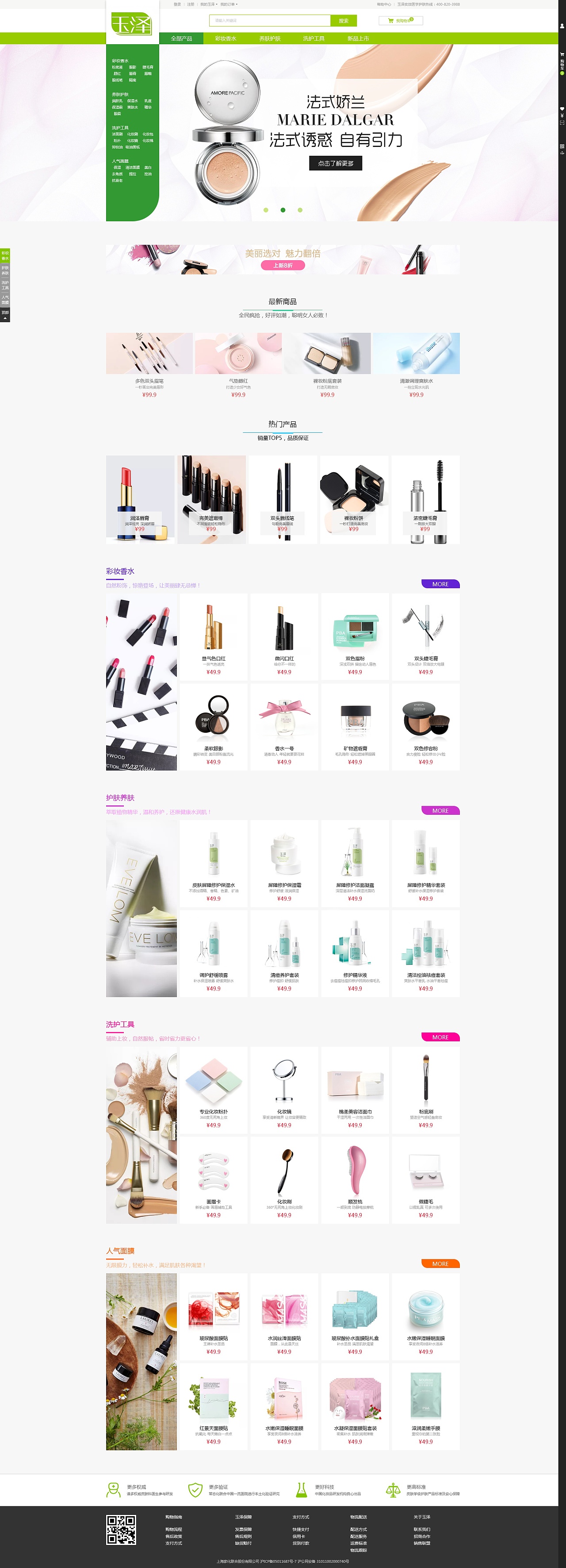Tap the 点击了解更多 banner button
This screenshot has height=1568, width=566.
pos(336,163)
